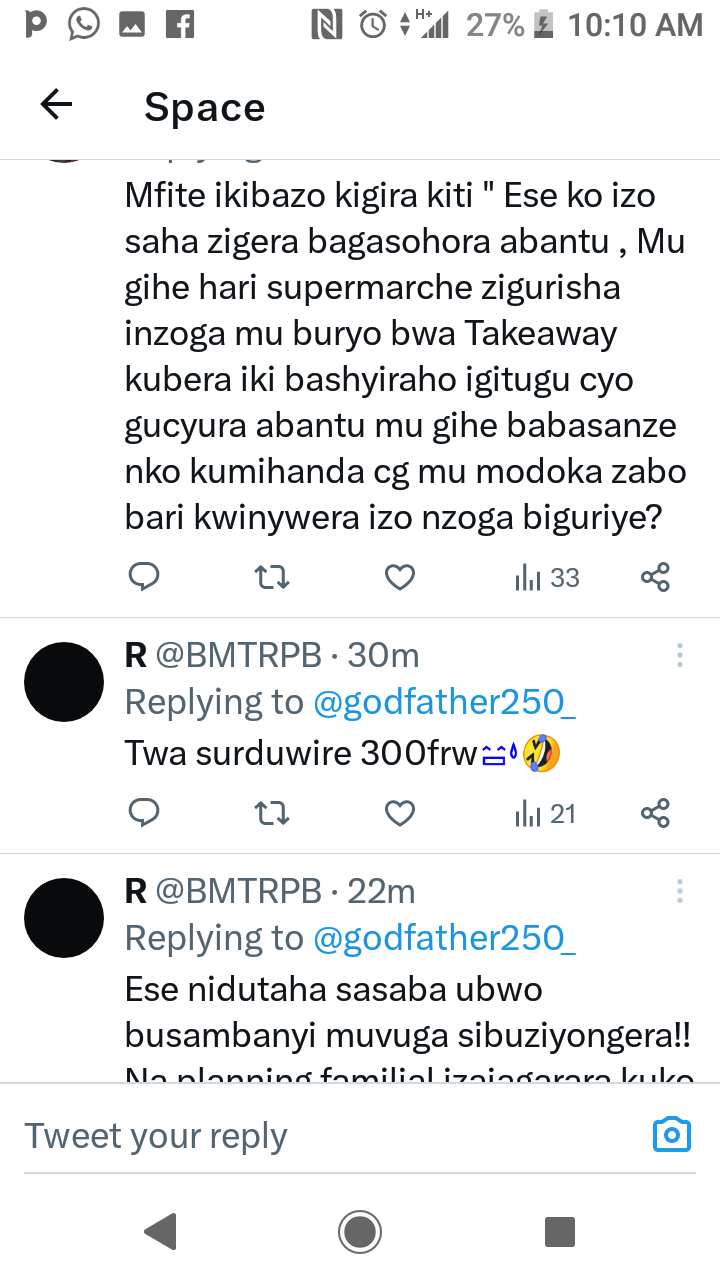Like the tweet with 33 views
The width and height of the screenshot is (720, 1280).
400,577
